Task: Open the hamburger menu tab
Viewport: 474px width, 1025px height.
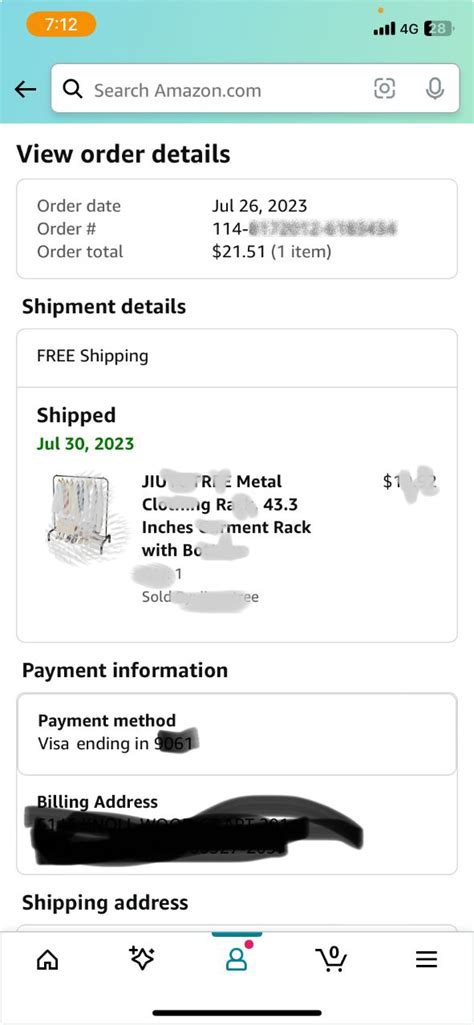Action: pyautogui.click(x=426, y=959)
